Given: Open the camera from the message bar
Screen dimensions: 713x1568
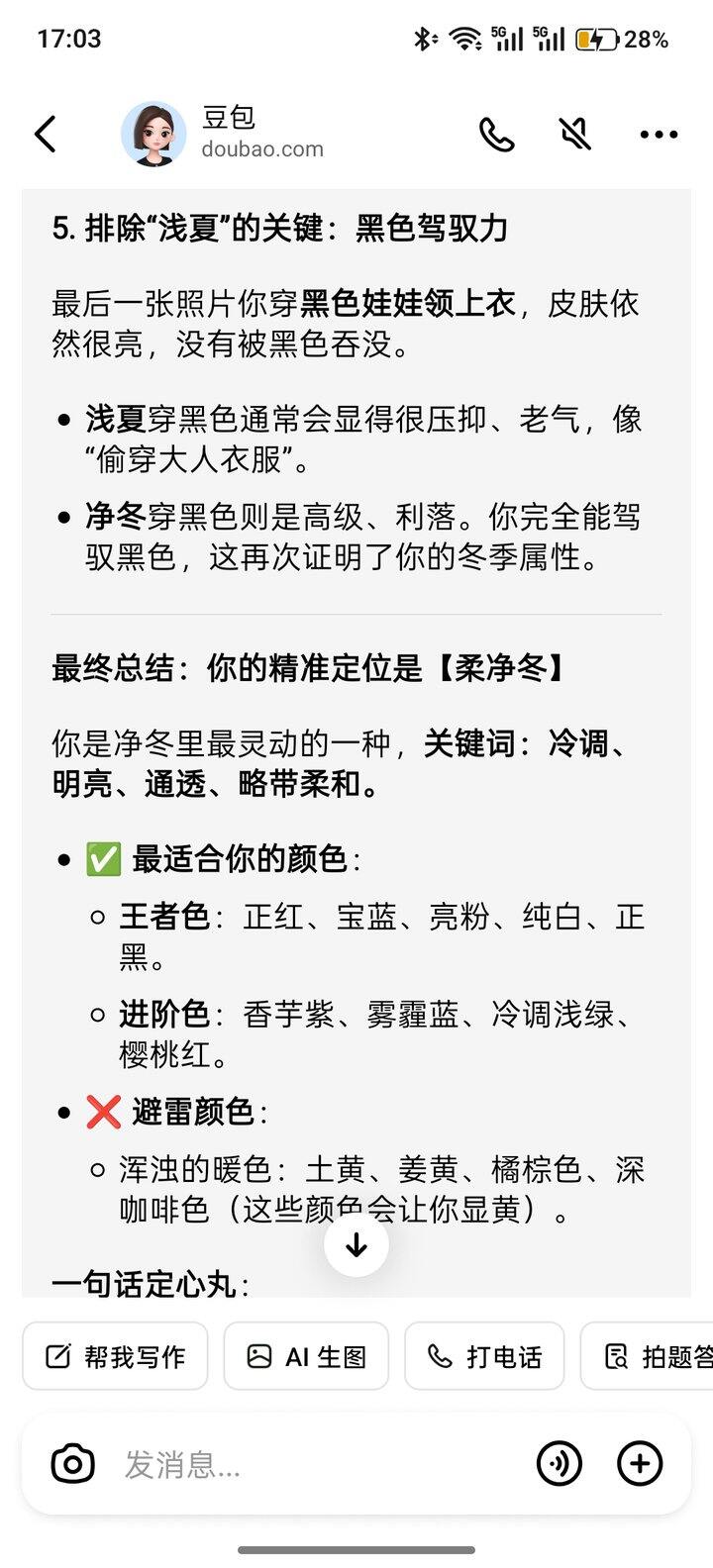Looking at the screenshot, I should 72,1463.
